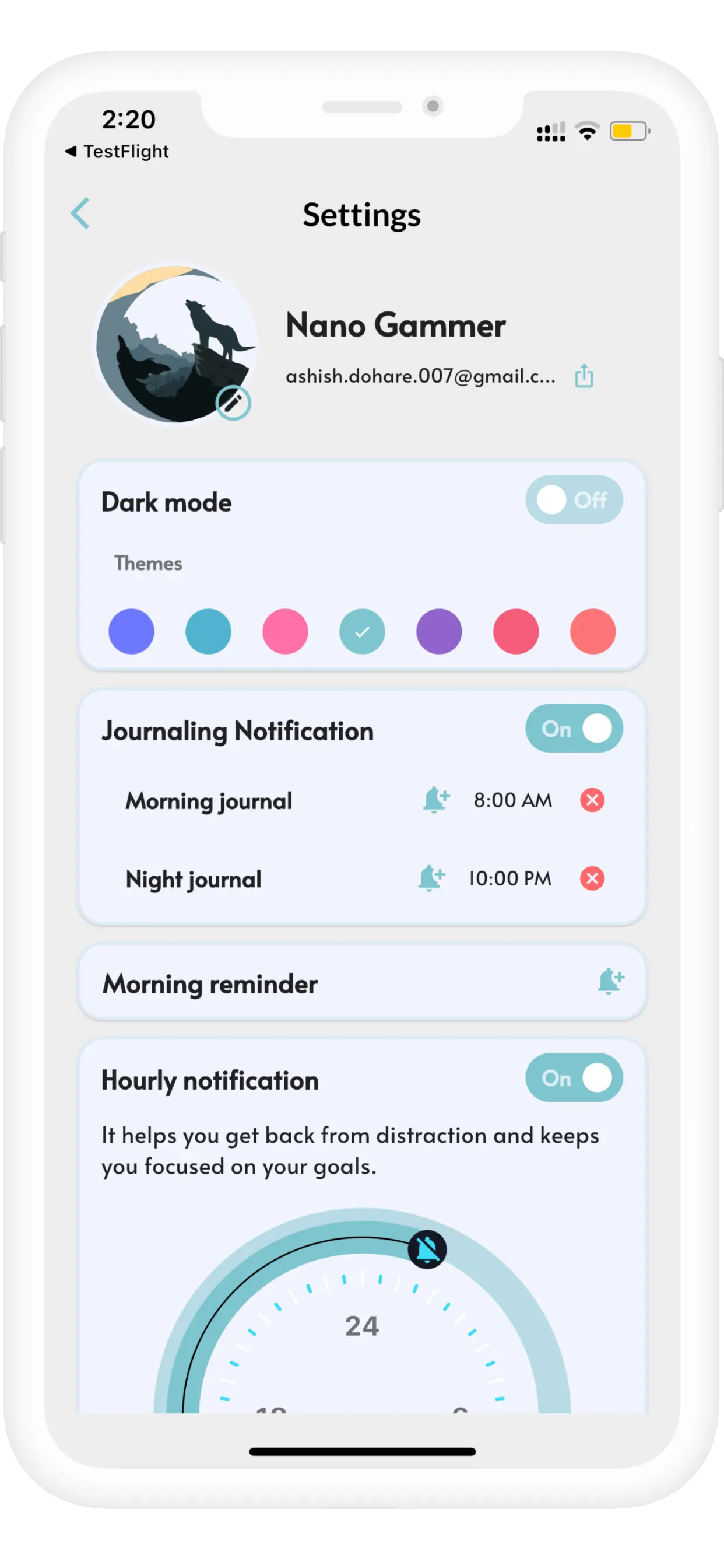Turn off Hourly notification
The width and height of the screenshot is (724, 1568).
point(574,1078)
